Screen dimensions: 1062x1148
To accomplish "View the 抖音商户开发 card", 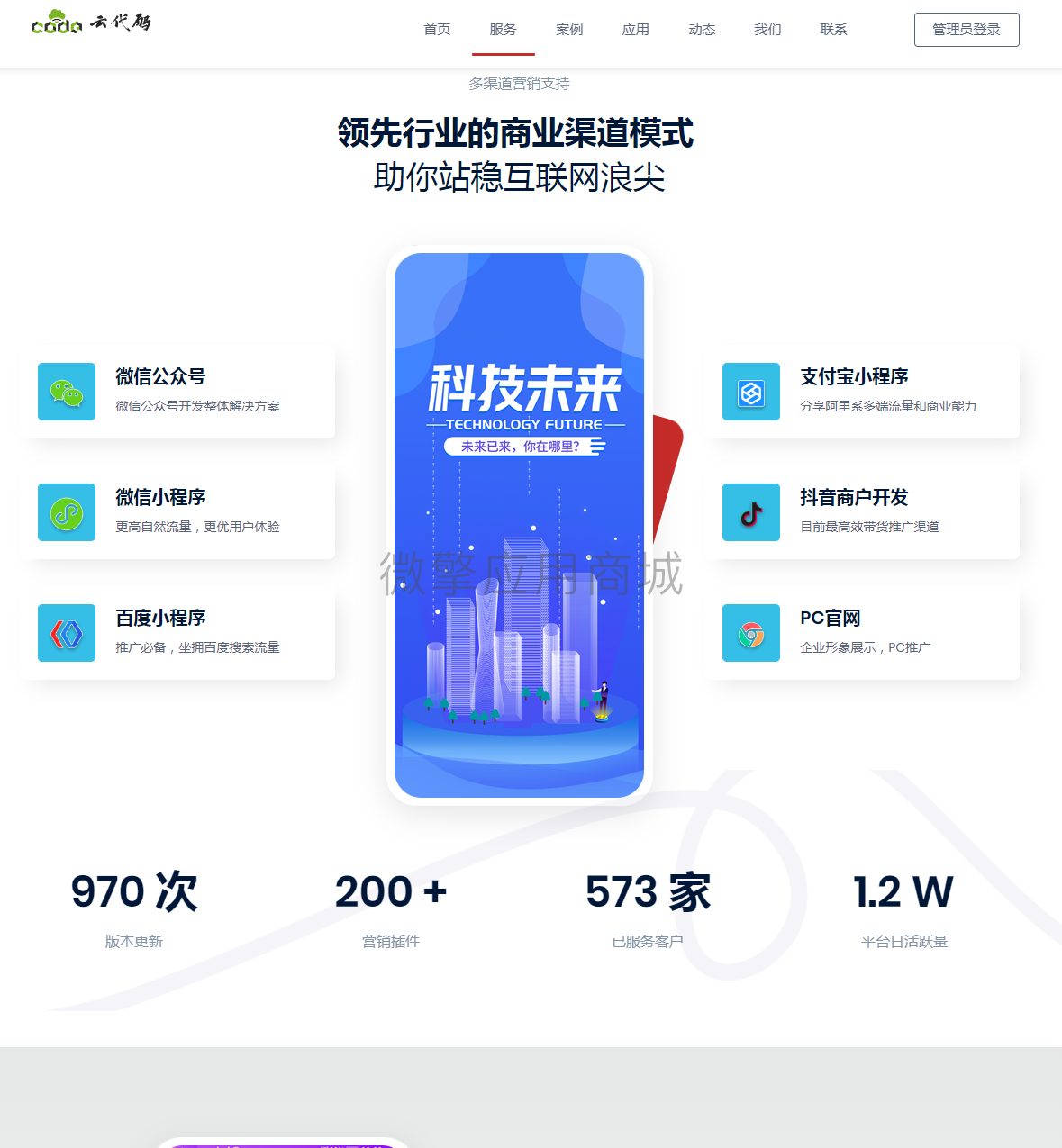I will pos(863,511).
